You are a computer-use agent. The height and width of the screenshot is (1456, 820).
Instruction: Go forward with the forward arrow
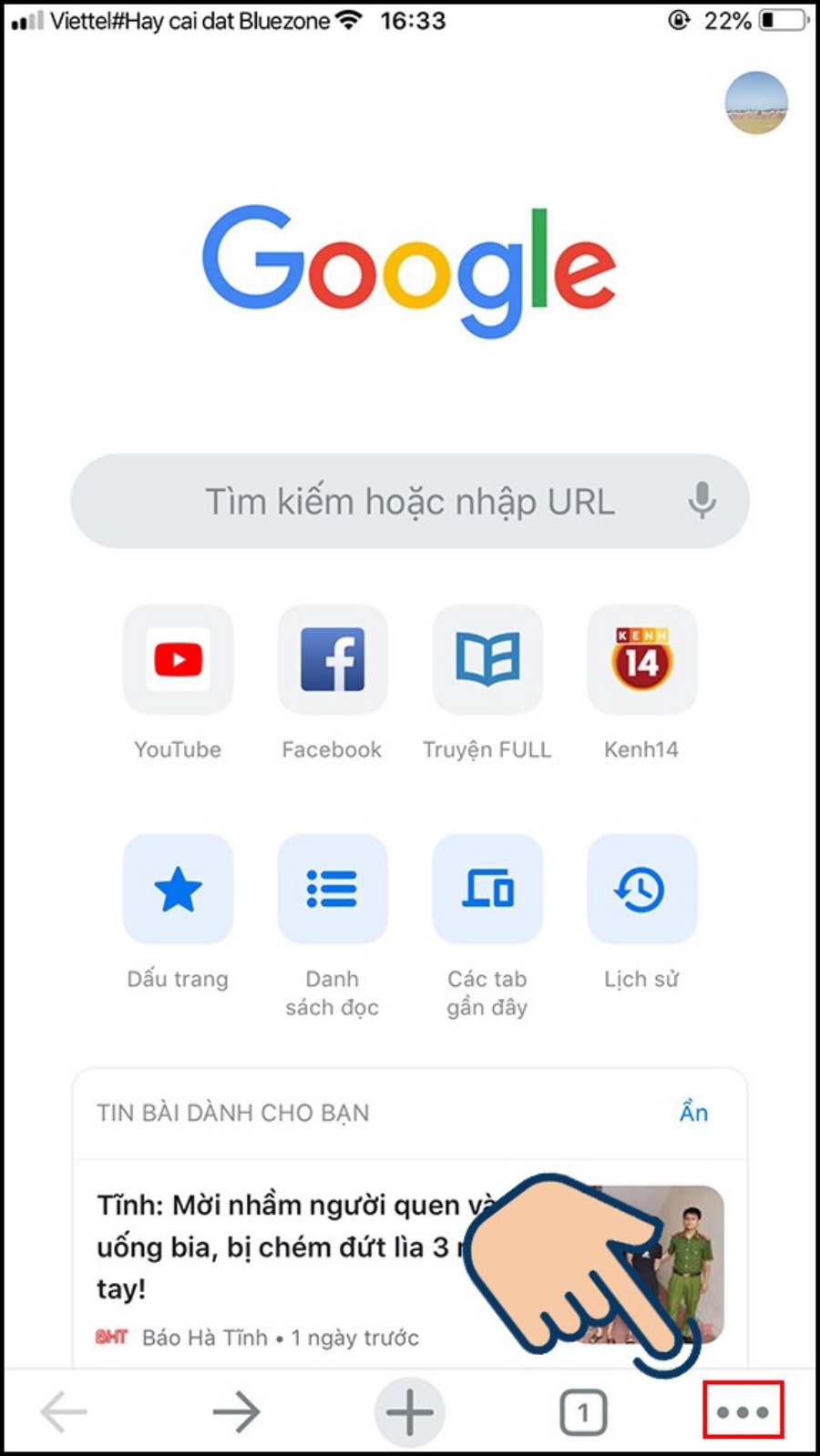point(236,1412)
